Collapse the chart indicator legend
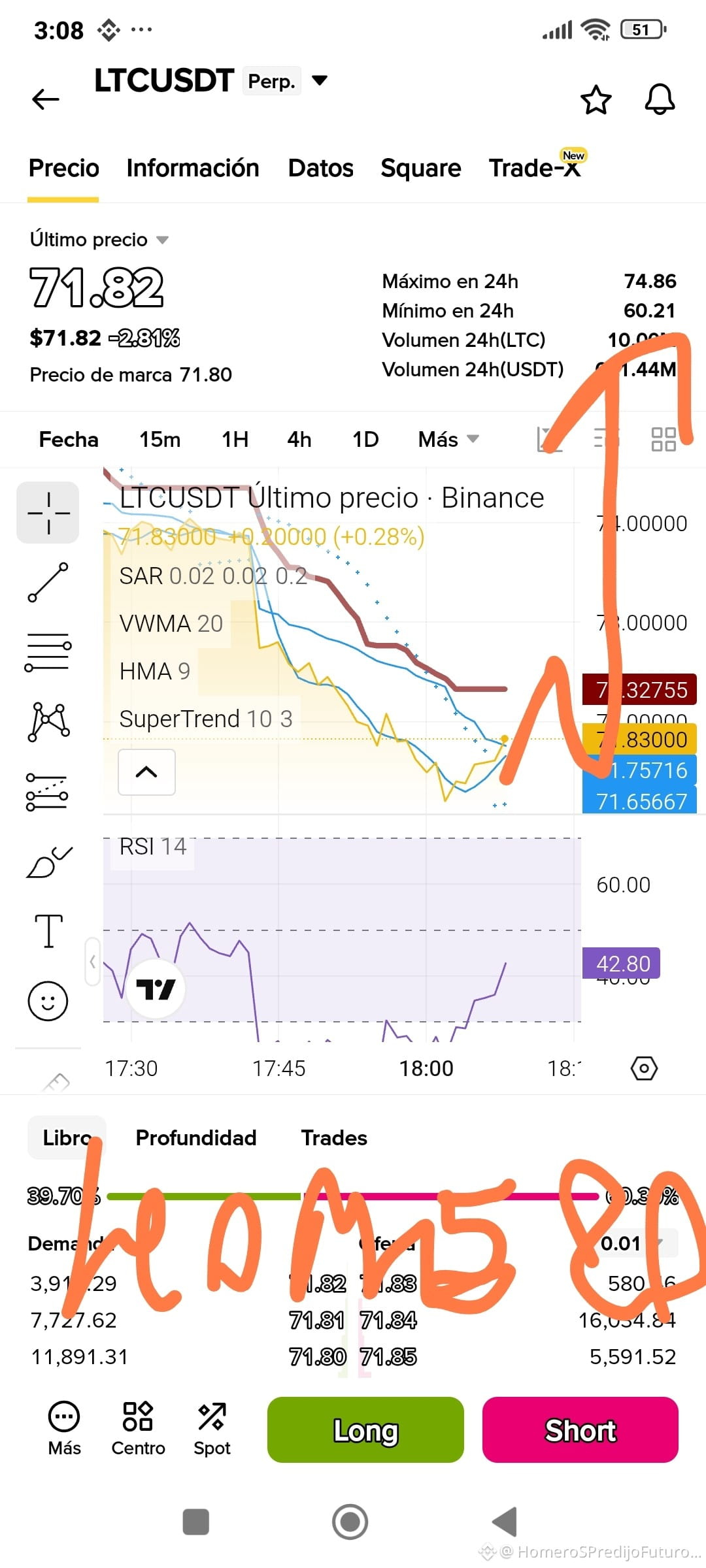The height and width of the screenshot is (1568, 706). (x=146, y=772)
